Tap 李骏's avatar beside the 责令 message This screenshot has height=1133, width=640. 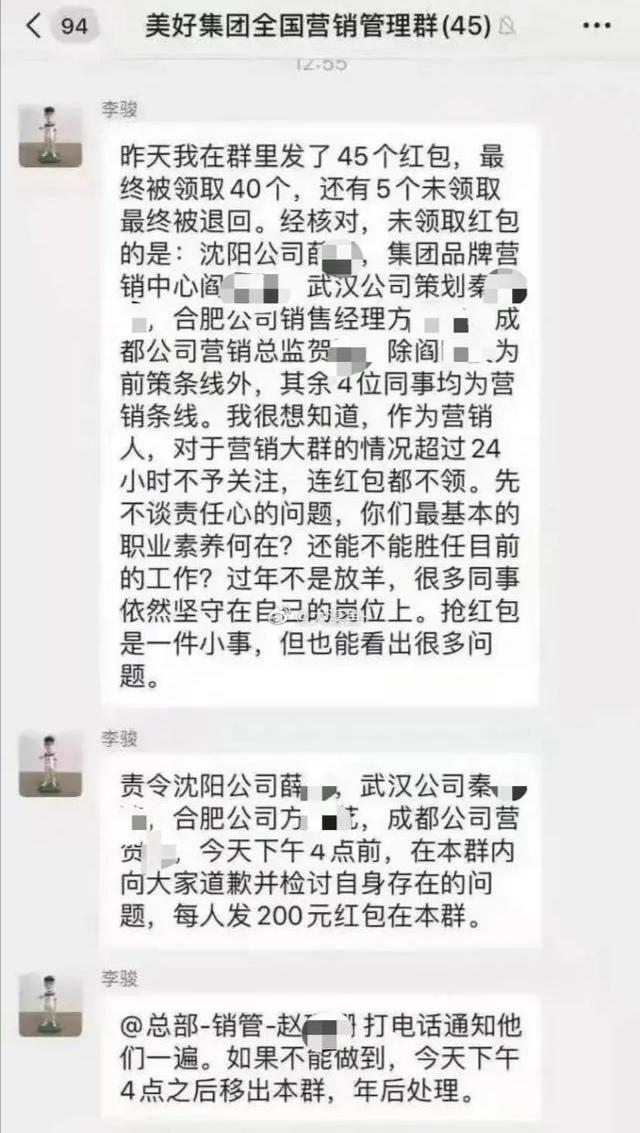(x=50, y=763)
